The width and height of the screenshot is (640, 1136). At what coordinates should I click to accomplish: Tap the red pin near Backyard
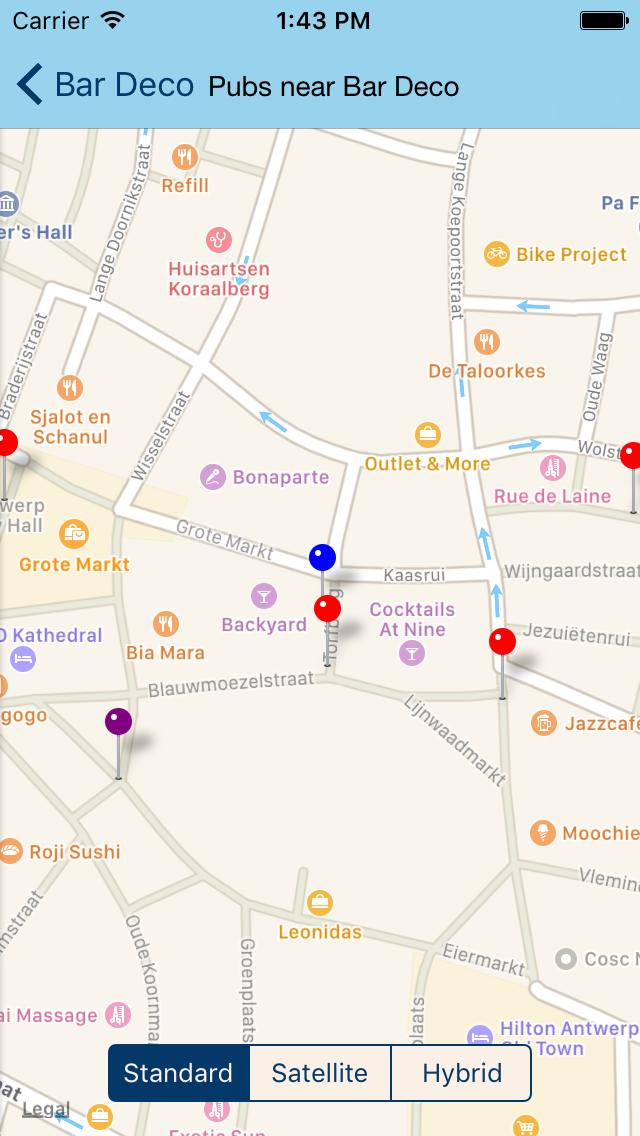coord(327,609)
